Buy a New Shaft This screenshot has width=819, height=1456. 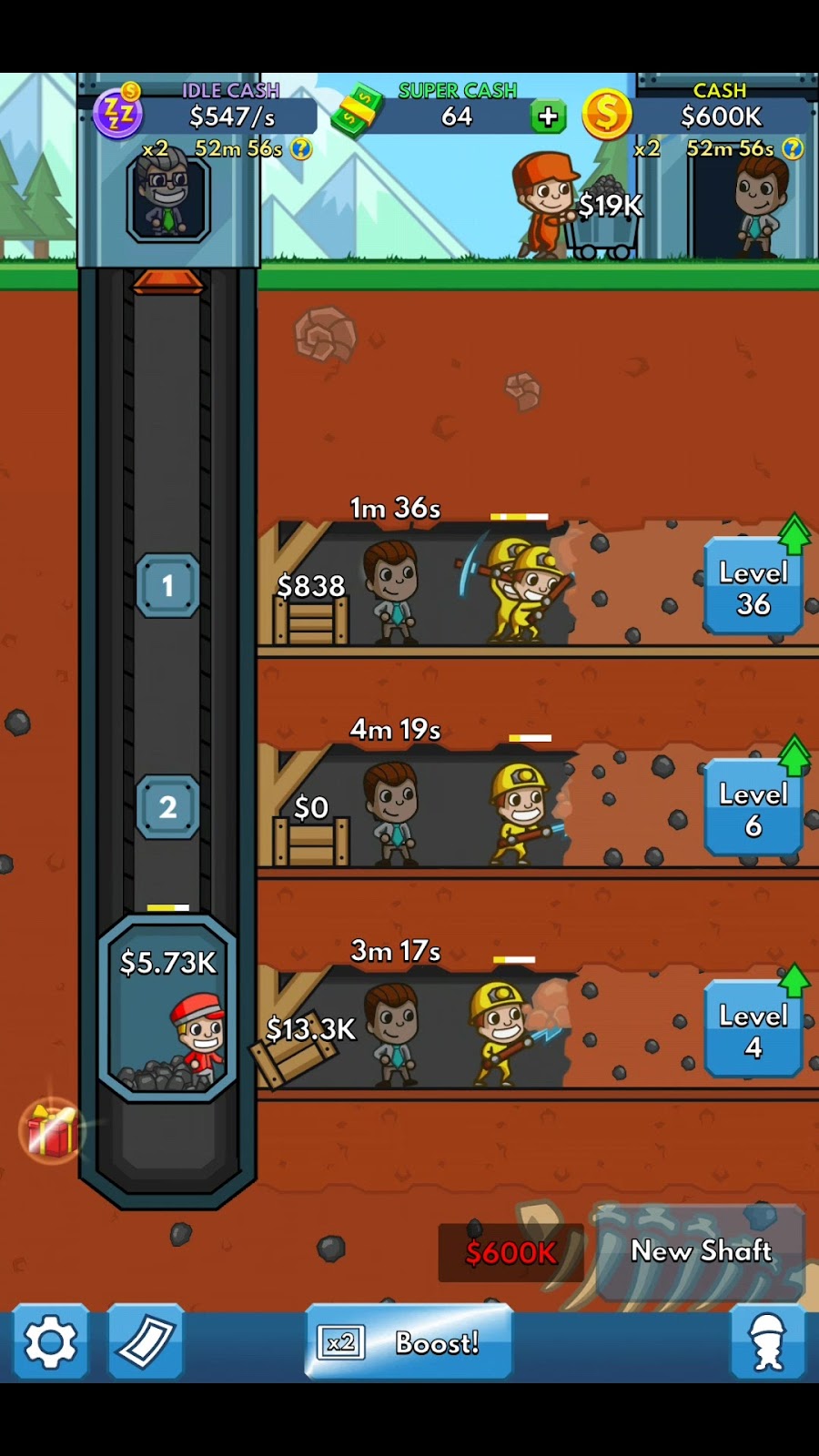[701, 1252]
